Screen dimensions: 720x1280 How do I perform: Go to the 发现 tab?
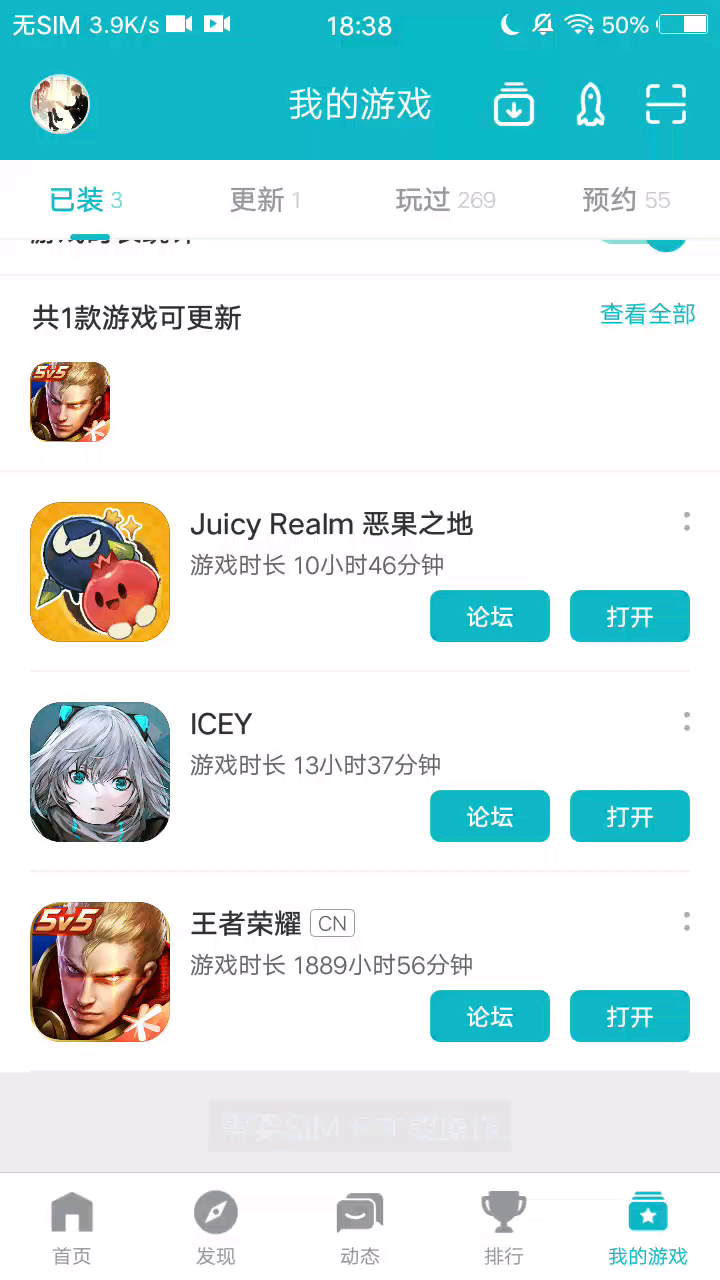coord(216,1228)
